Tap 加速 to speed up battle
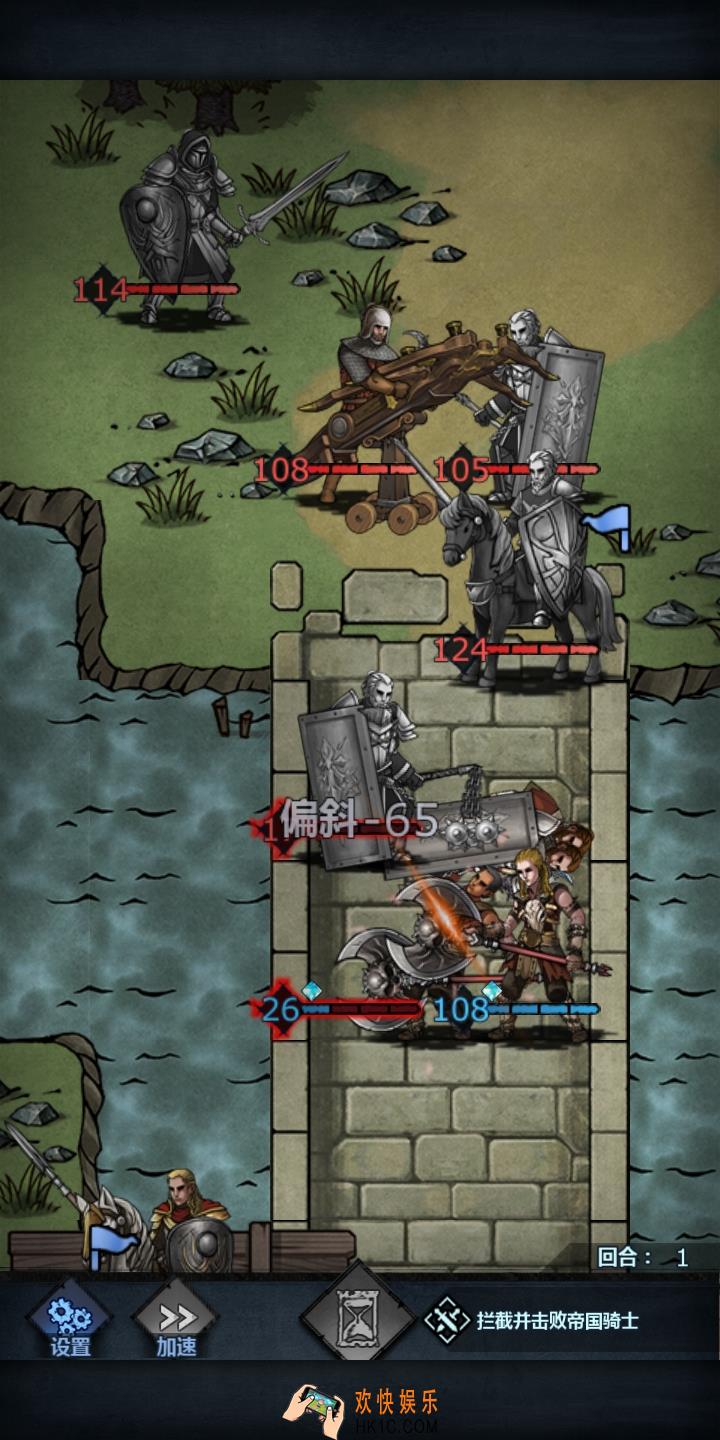 (x=175, y=1320)
